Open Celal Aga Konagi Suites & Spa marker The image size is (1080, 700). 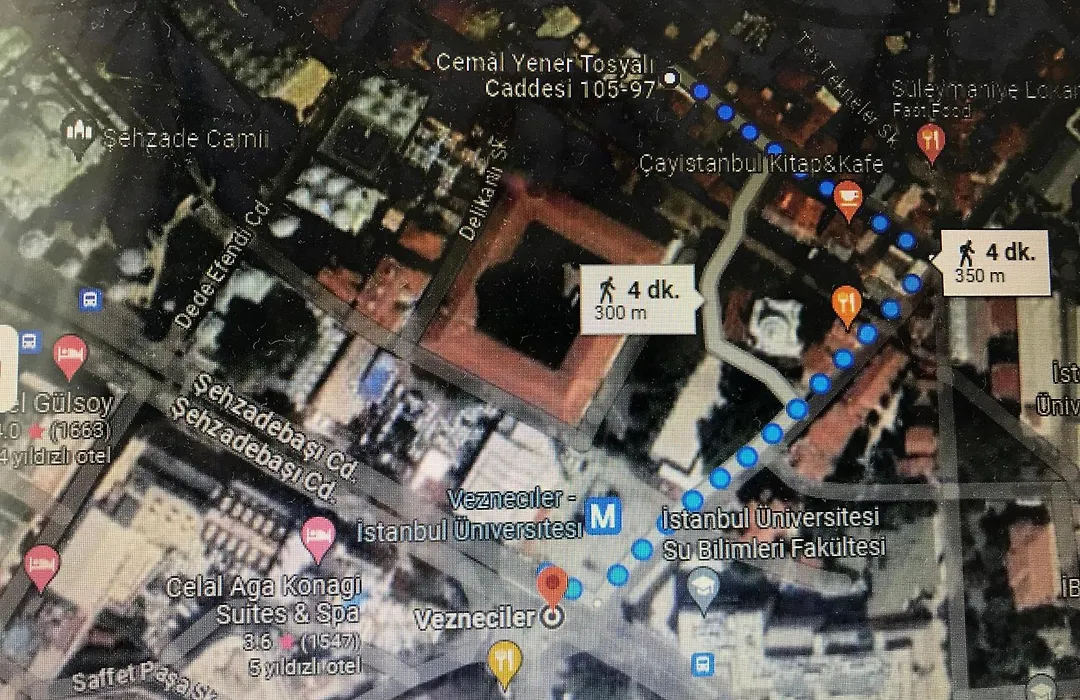[318, 537]
